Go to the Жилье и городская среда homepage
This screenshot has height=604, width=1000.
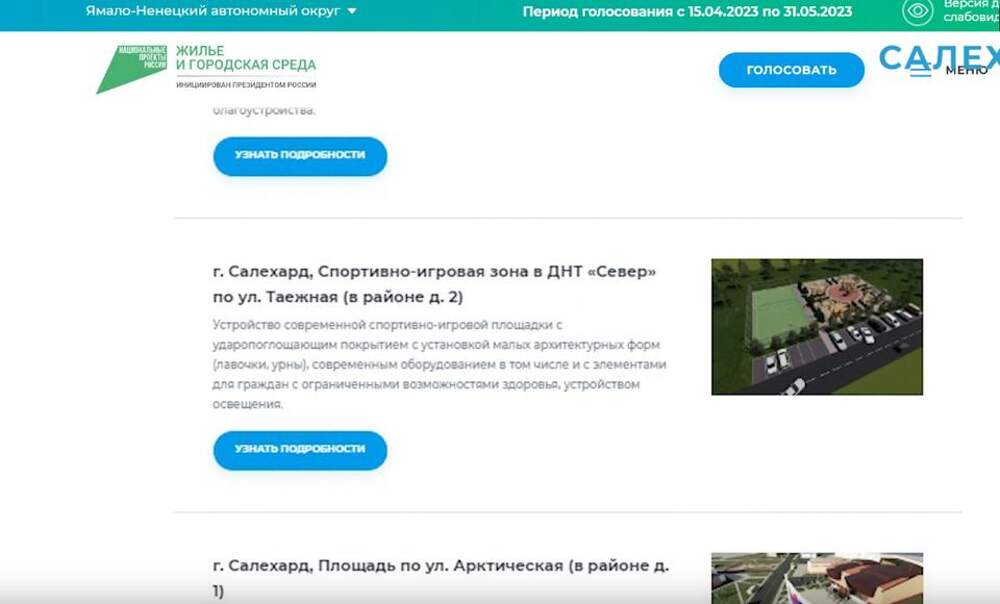coord(206,69)
